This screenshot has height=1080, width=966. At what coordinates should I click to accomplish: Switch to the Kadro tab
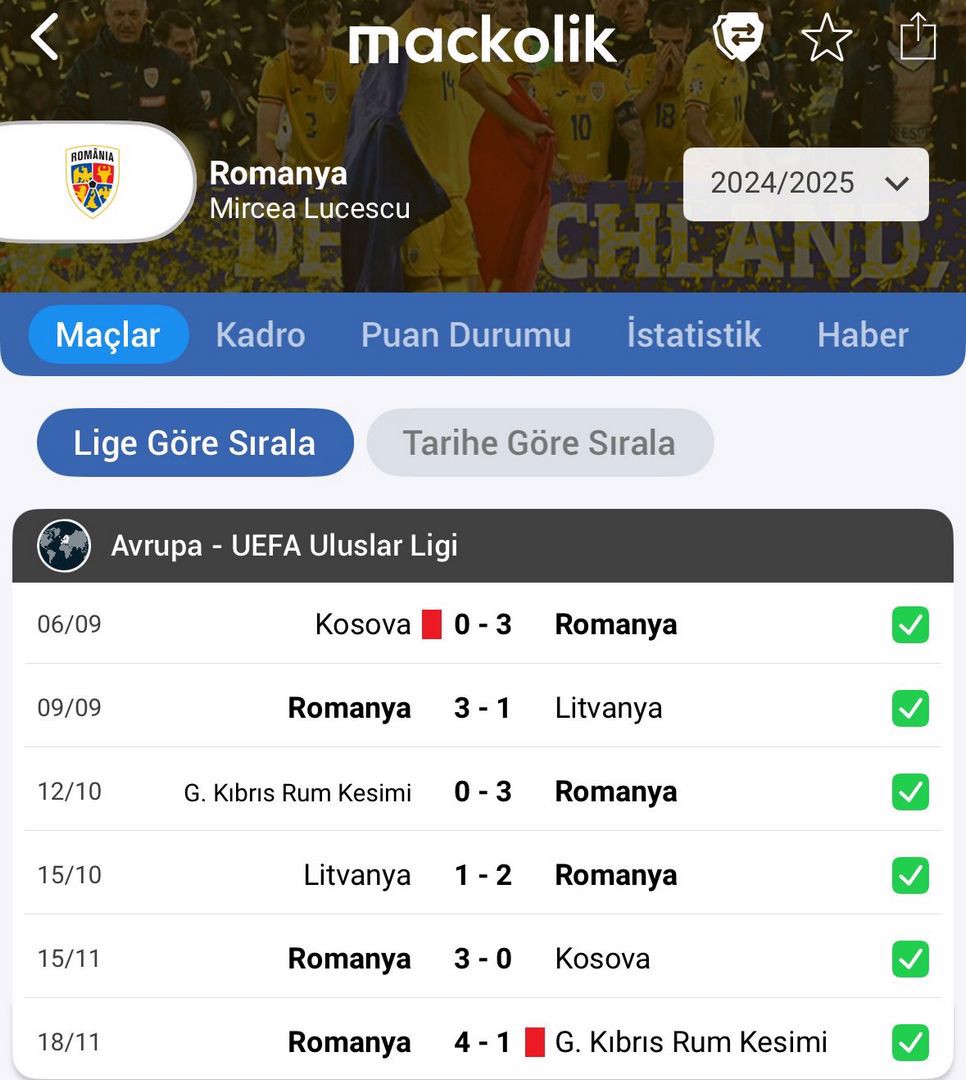260,335
